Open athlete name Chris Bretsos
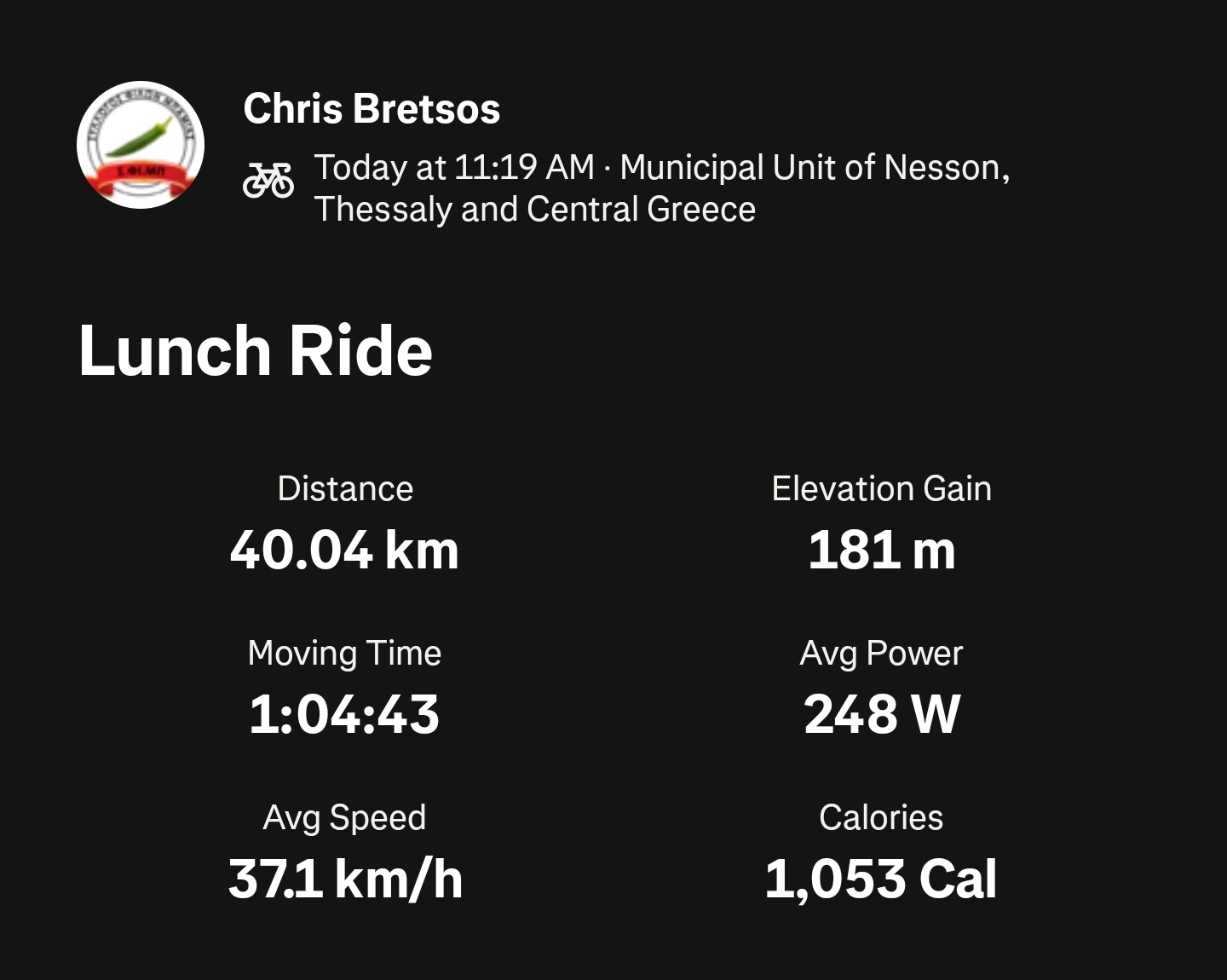 coord(372,109)
